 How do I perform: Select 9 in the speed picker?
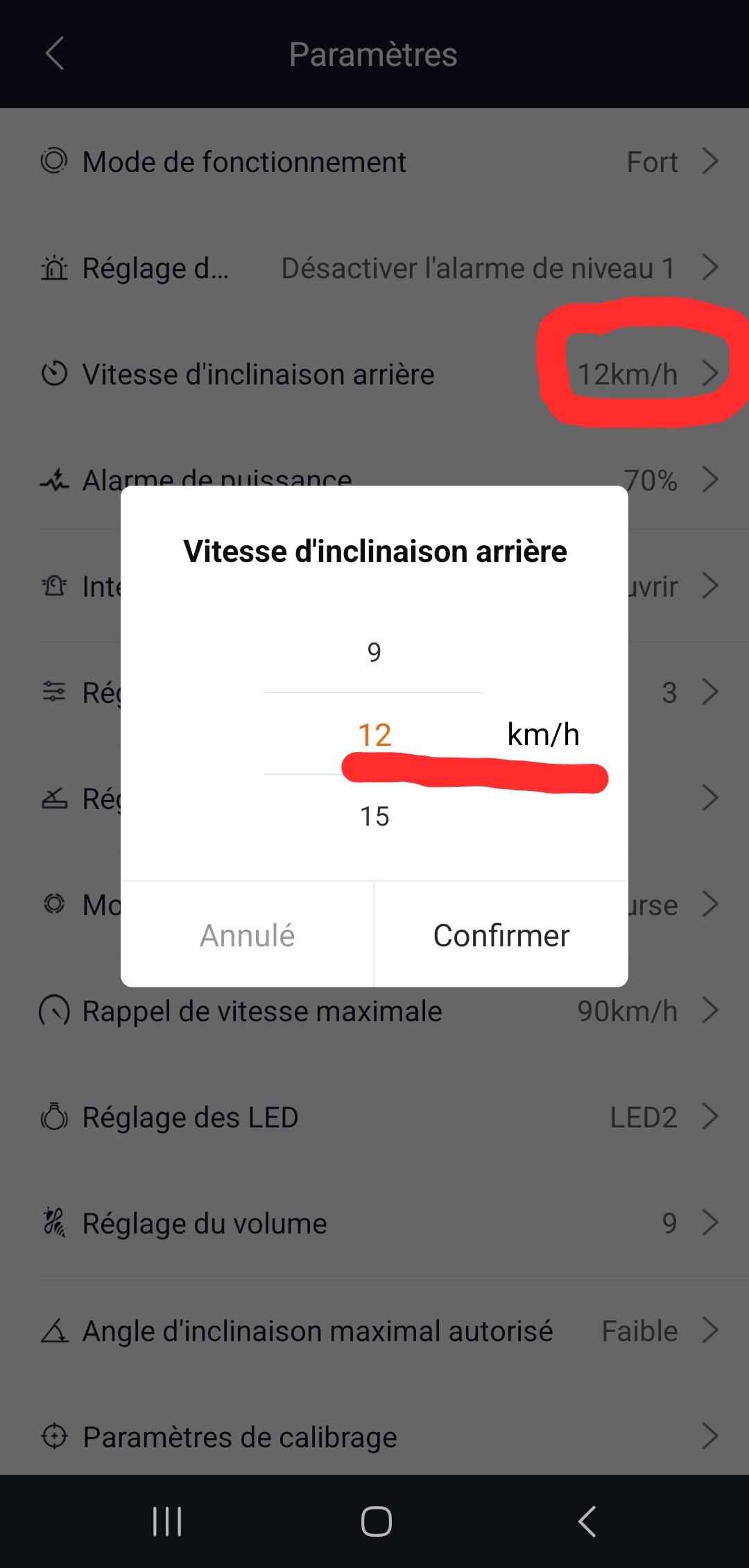[374, 652]
